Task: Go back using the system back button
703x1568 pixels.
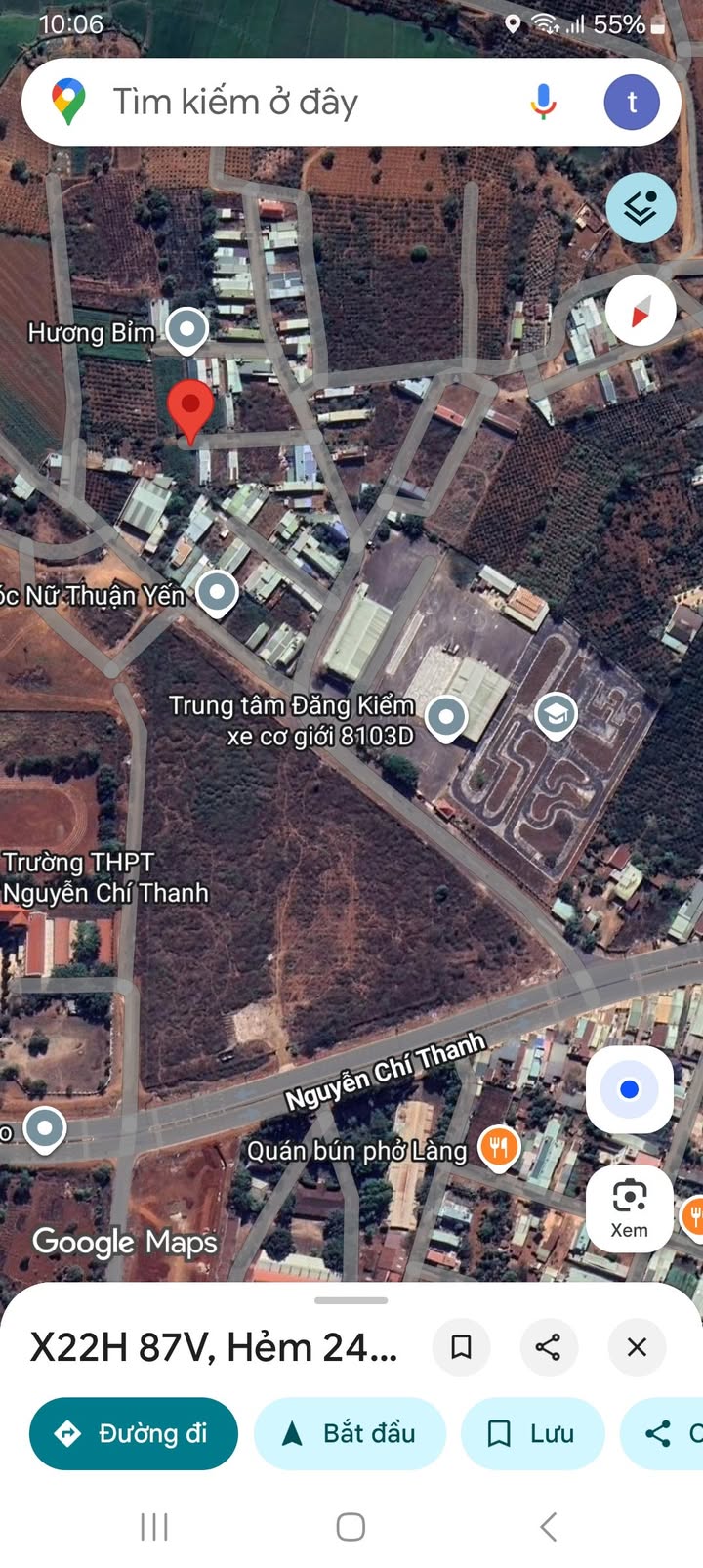Action: point(549,1526)
